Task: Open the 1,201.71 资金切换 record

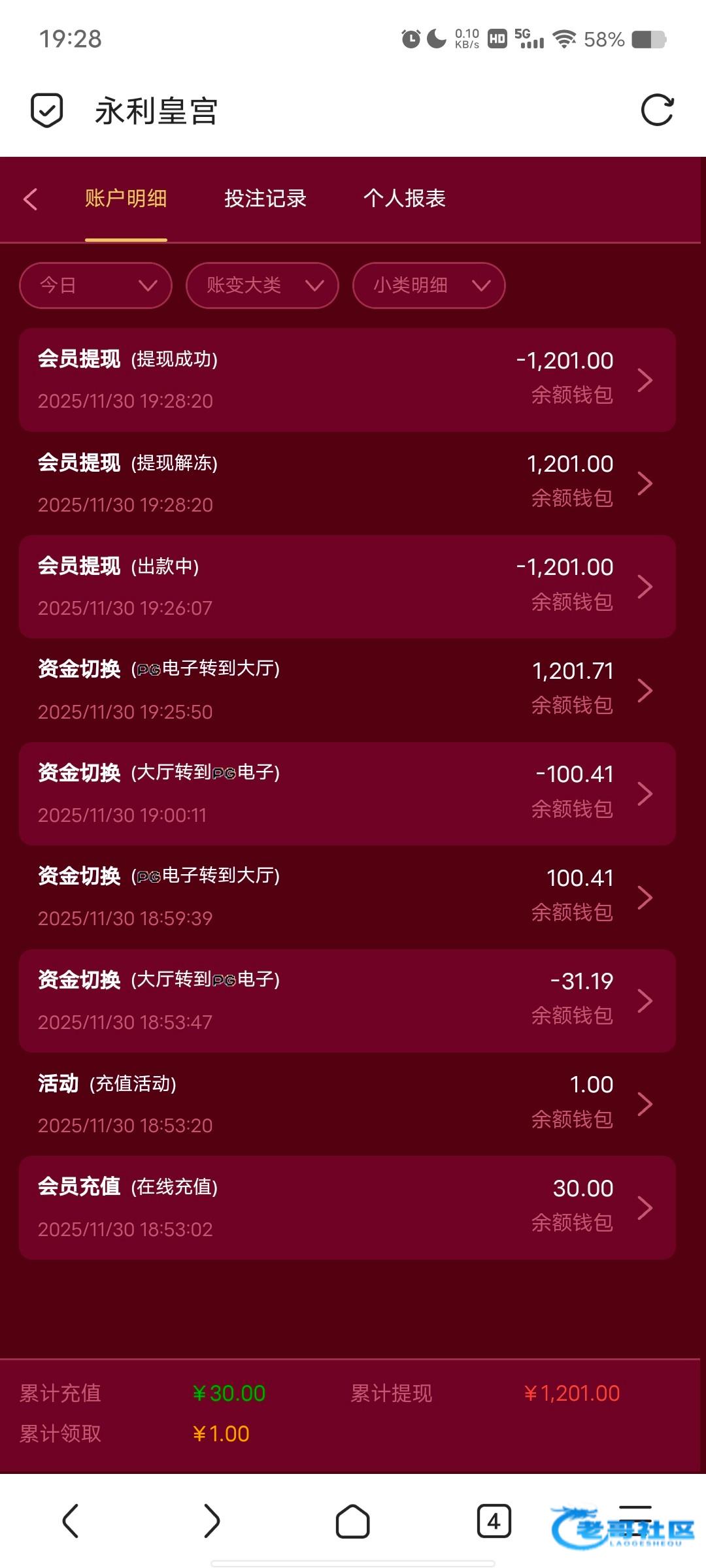Action: tap(347, 691)
